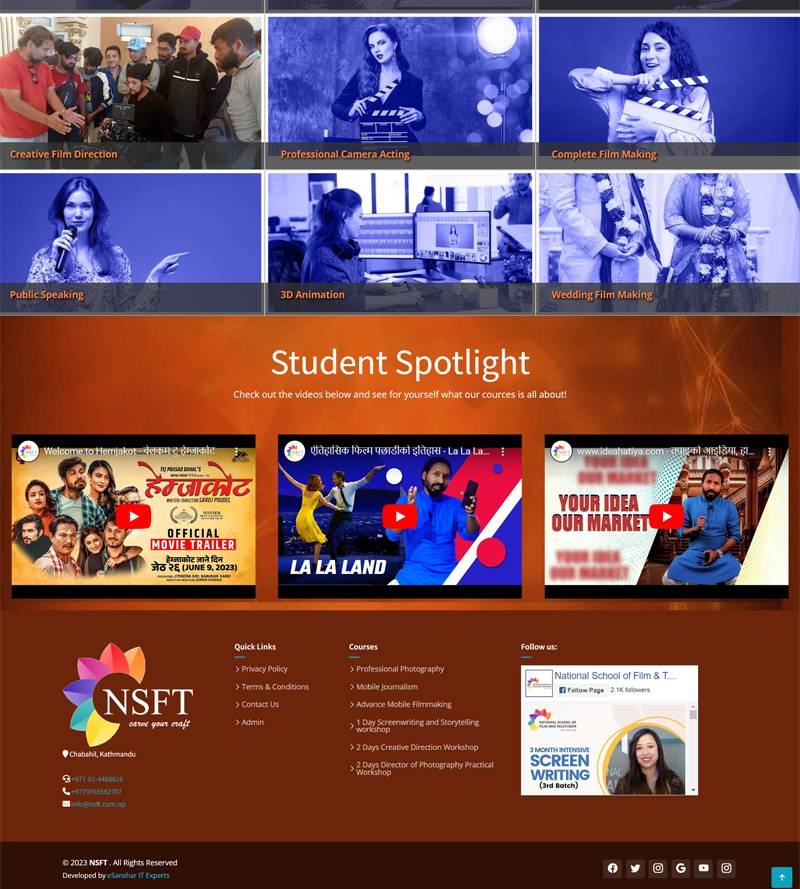The width and height of the screenshot is (800, 889).
Task: Open the Public Speaking course tile
Action: point(131,242)
